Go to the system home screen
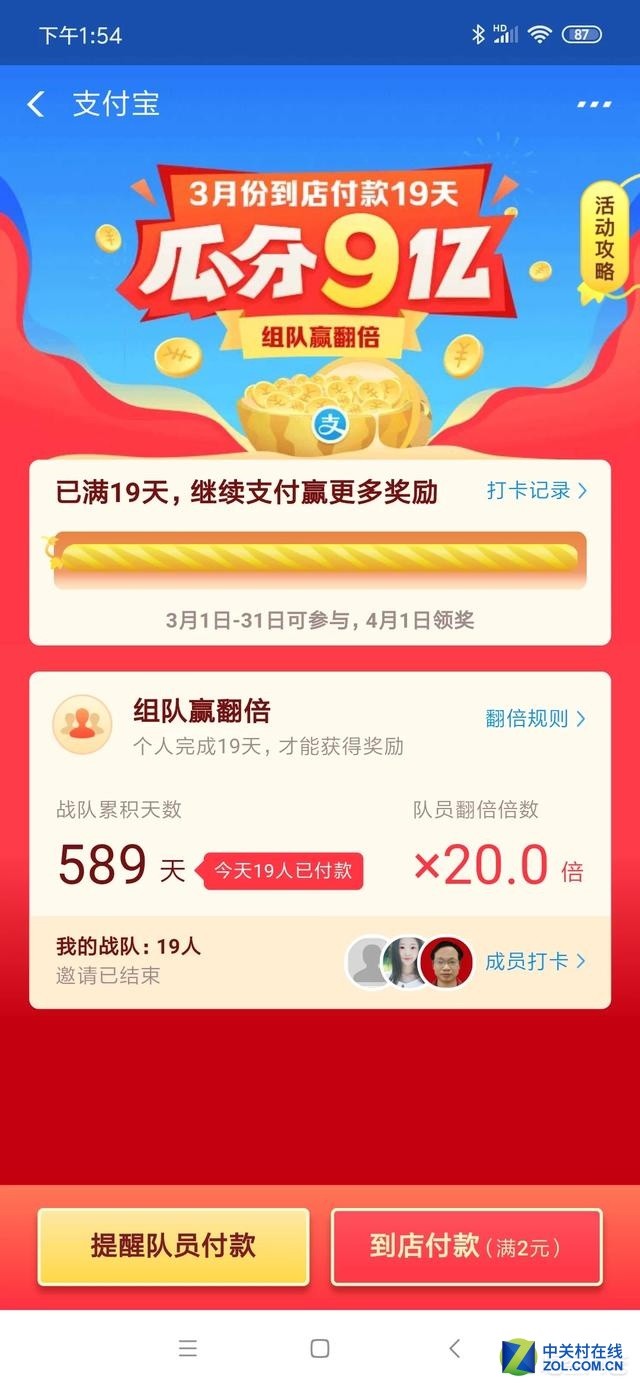The width and height of the screenshot is (640, 1387). tap(320, 1348)
